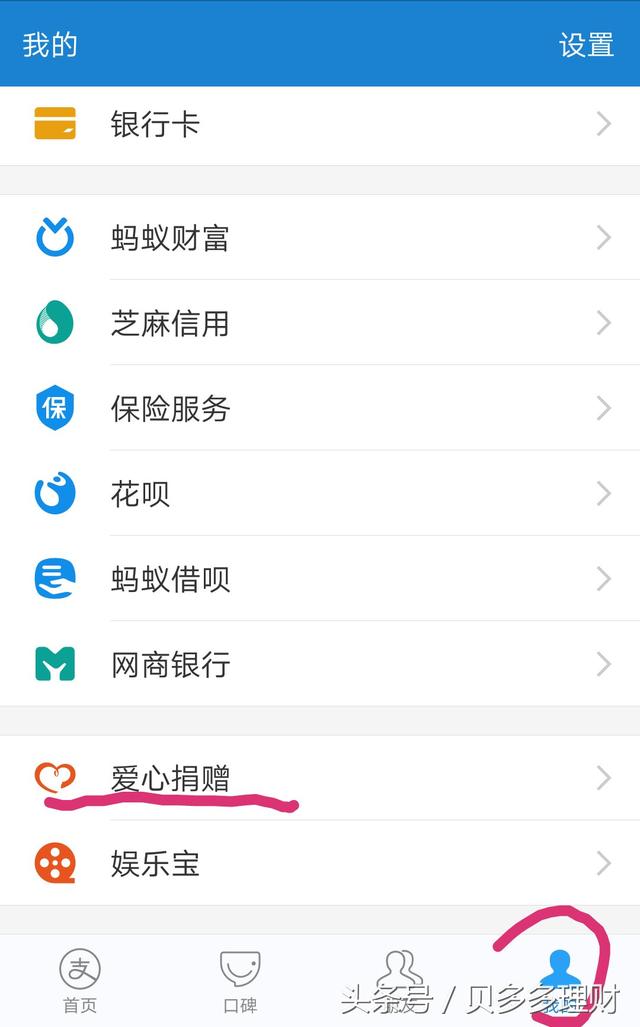Open 娱乐宝
Screen dimensions: 640x1027
click(320, 863)
